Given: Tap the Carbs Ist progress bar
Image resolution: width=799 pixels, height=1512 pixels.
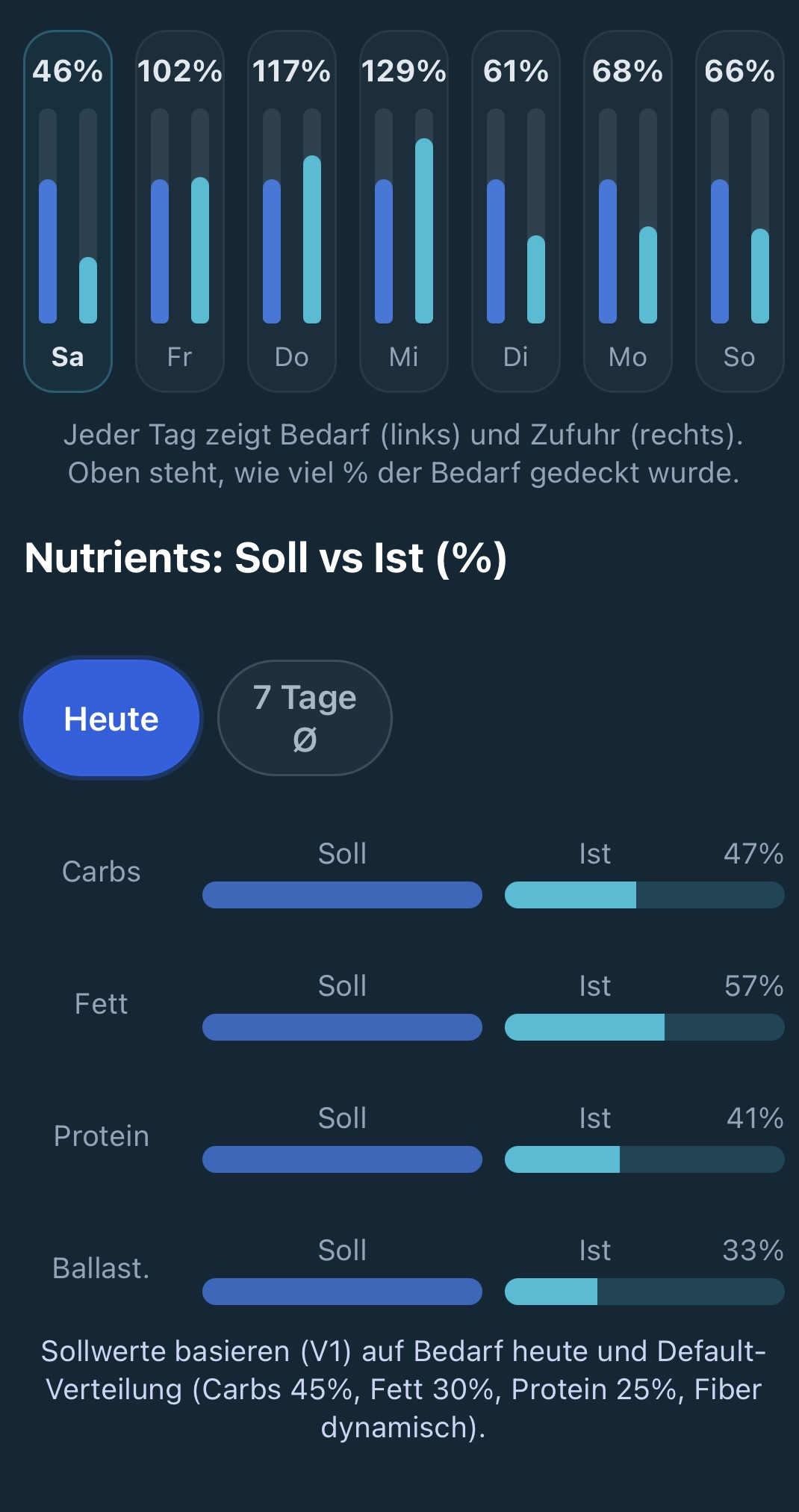Looking at the screenshot, I should click(x=644, y=894).
